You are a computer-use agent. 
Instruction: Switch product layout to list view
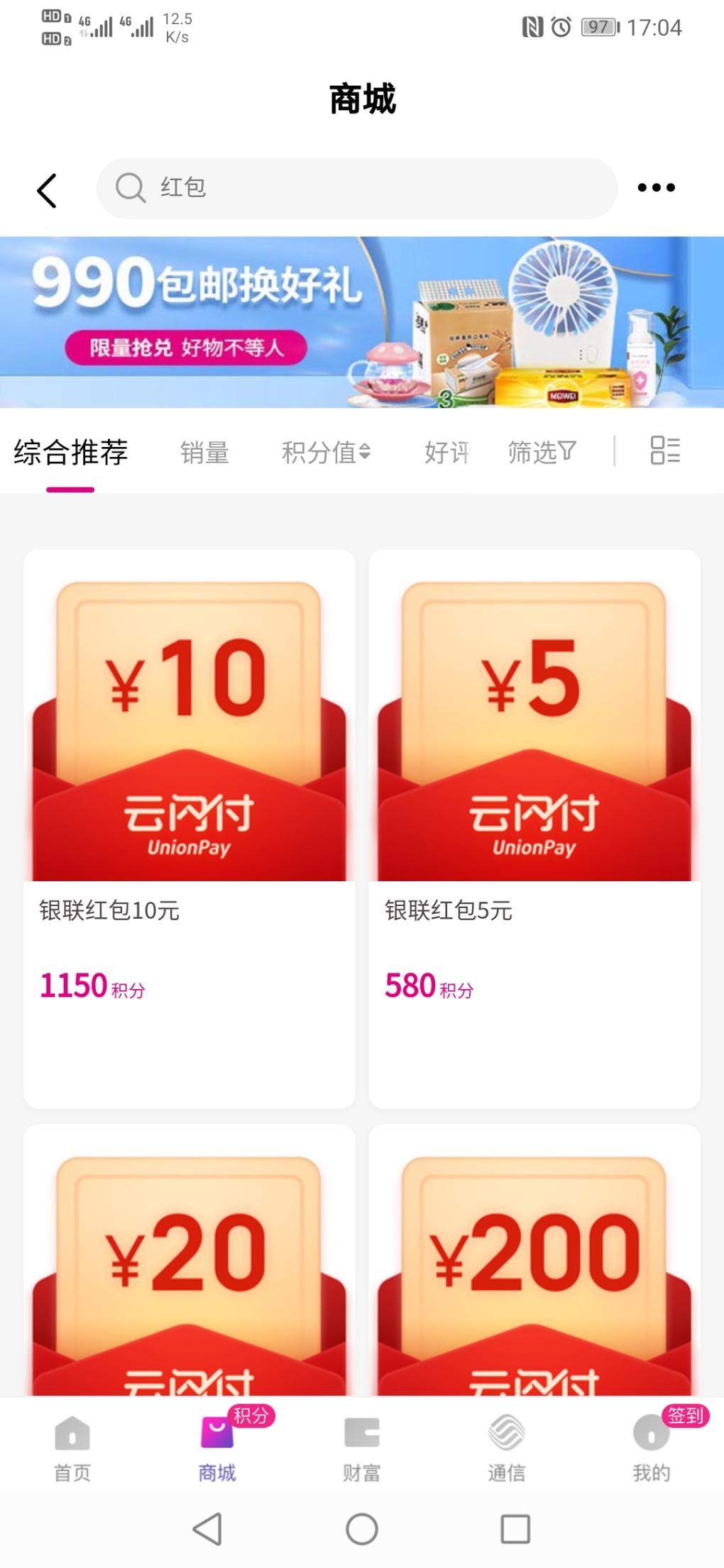coord(665,451)
